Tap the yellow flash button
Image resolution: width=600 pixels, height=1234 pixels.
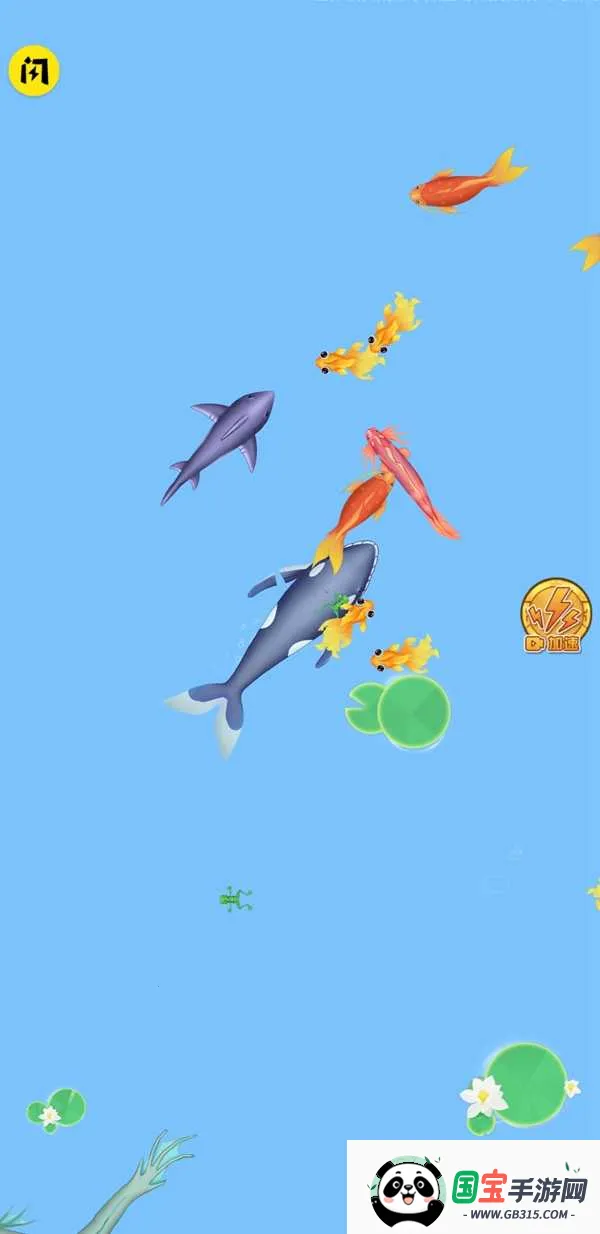(34, 72)
